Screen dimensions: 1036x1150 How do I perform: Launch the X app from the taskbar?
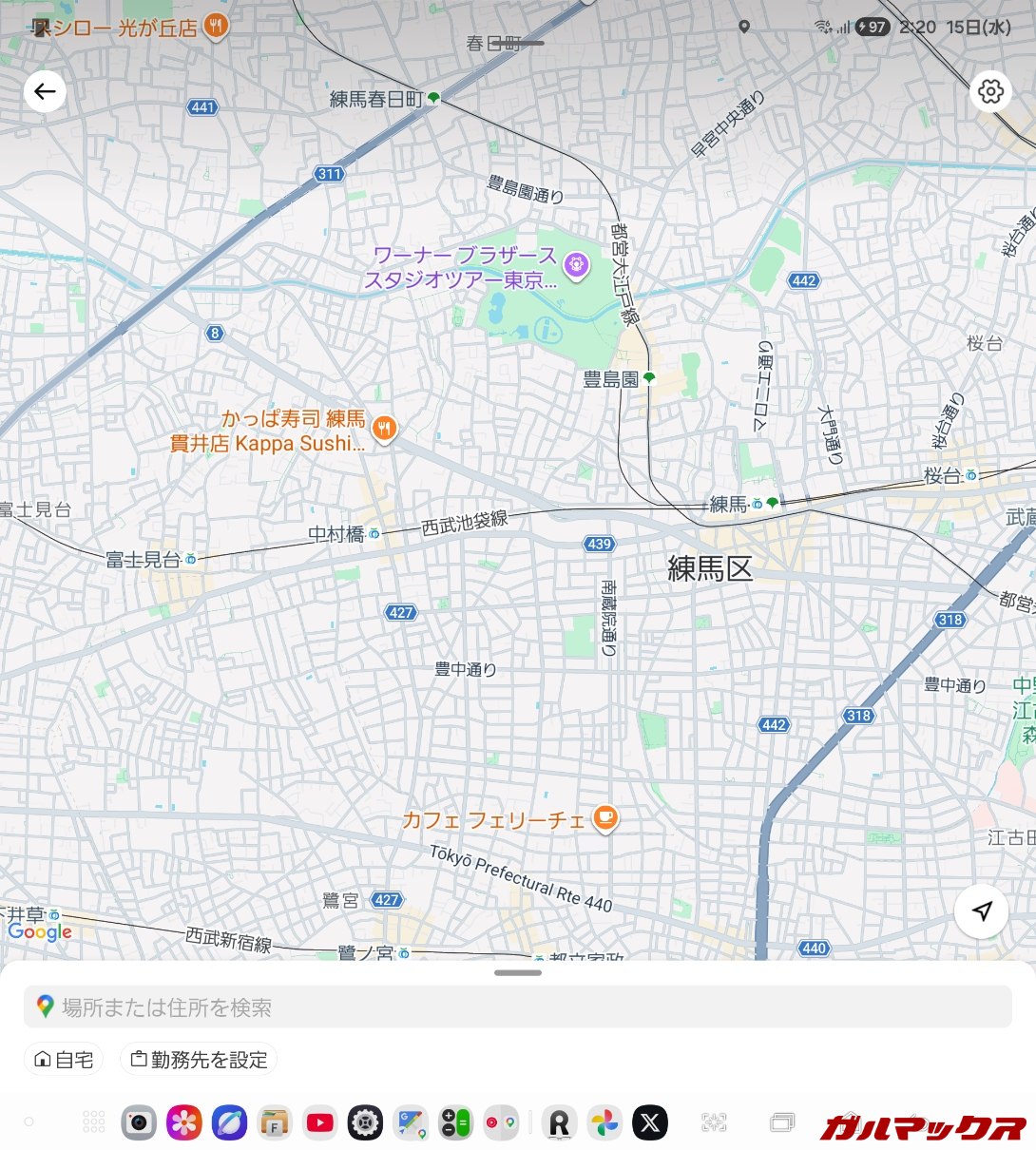[650, 1123]
